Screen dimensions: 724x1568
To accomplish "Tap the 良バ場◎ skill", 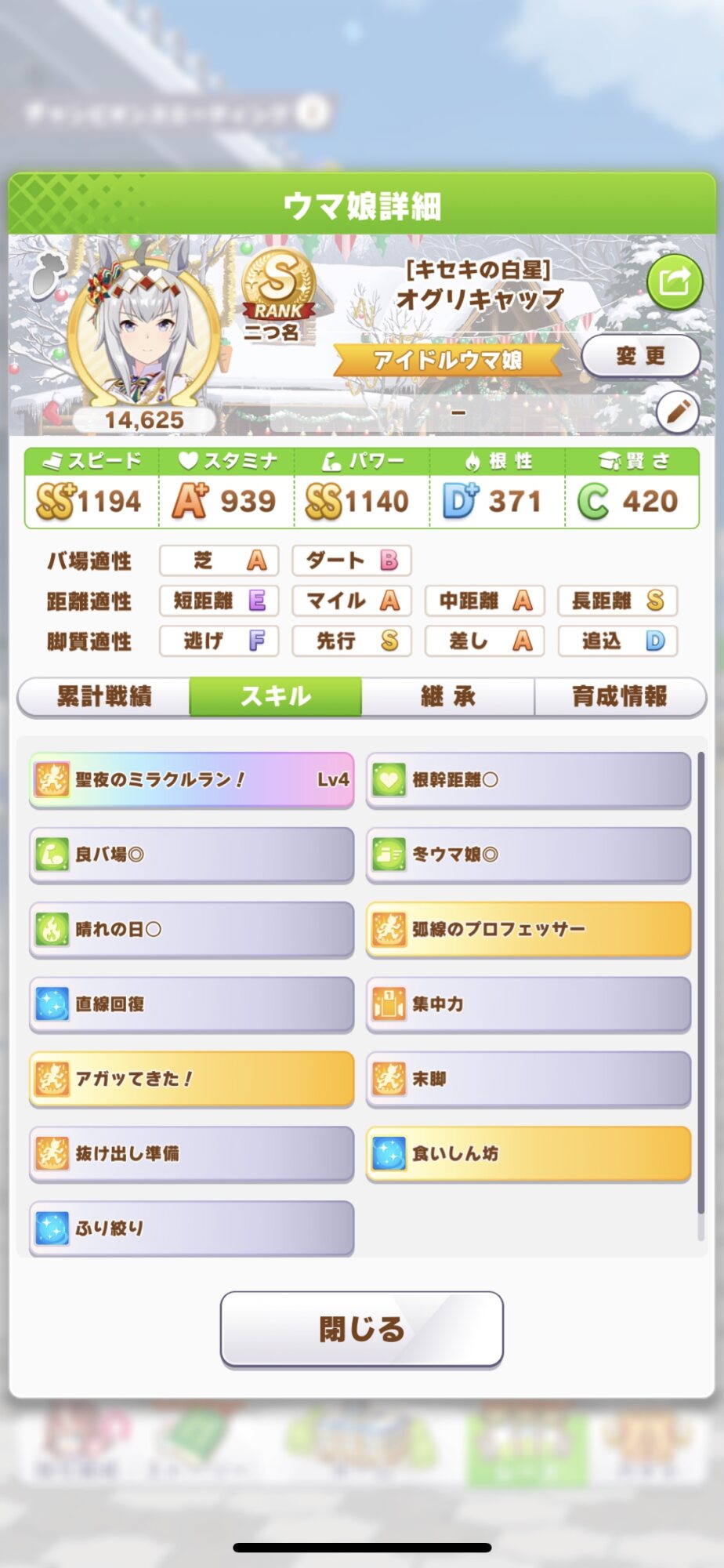I will pyautogui.click(x=192, y=855).
